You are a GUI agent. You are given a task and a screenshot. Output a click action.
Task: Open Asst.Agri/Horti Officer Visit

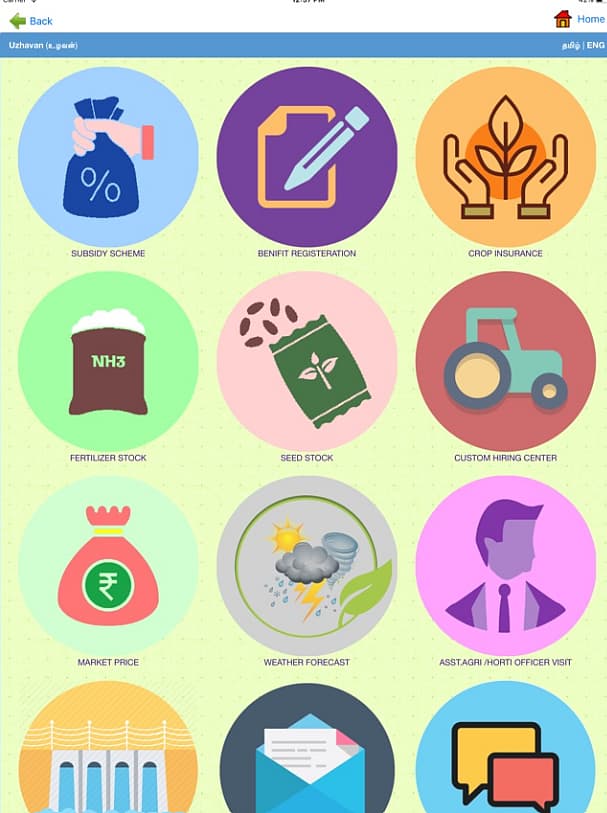pyautogui.click(x=505, y=566)
